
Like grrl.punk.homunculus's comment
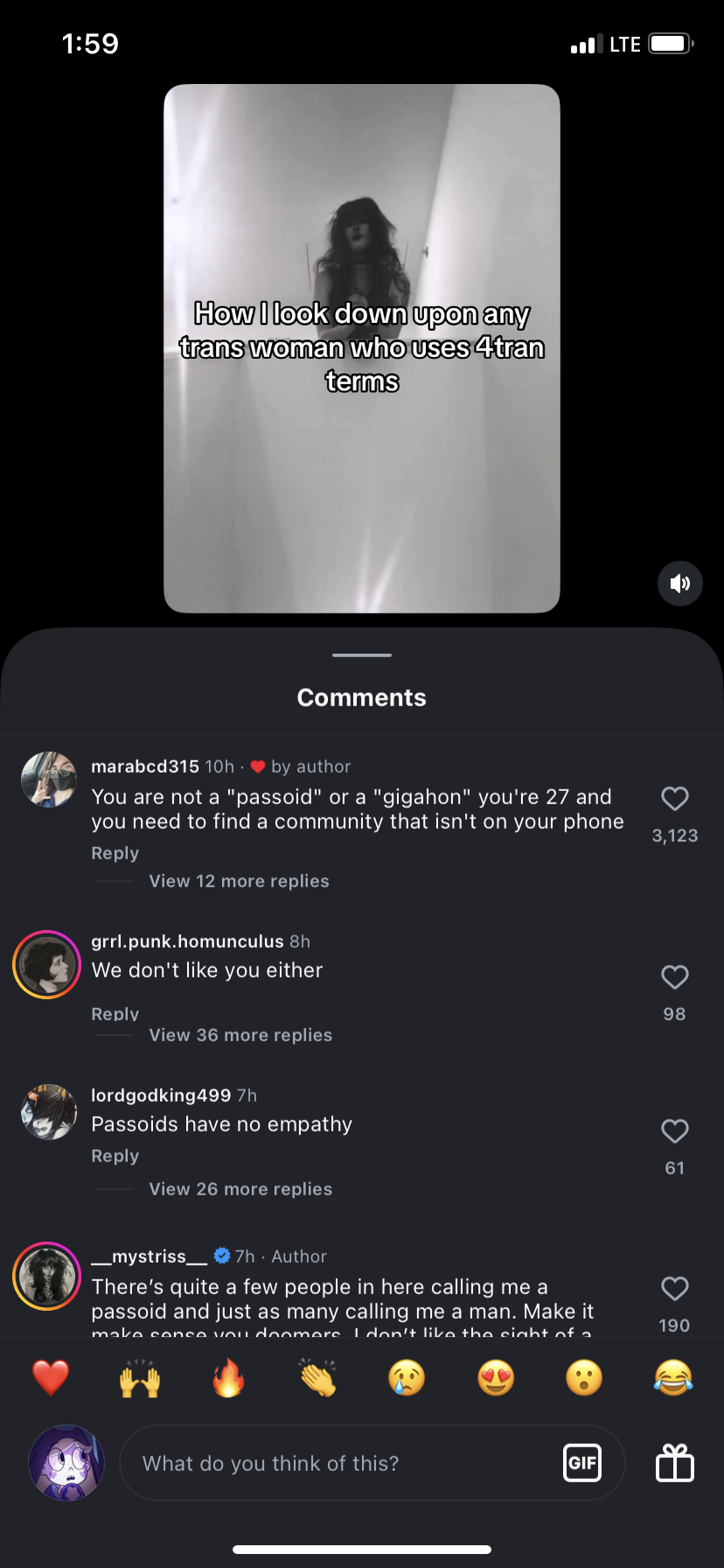point(674,977)
